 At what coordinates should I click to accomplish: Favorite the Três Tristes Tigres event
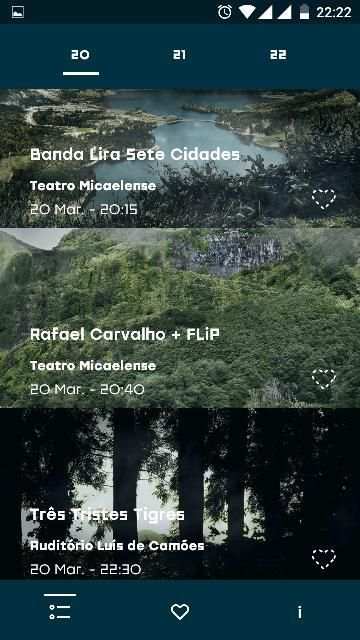pos(324,559)
